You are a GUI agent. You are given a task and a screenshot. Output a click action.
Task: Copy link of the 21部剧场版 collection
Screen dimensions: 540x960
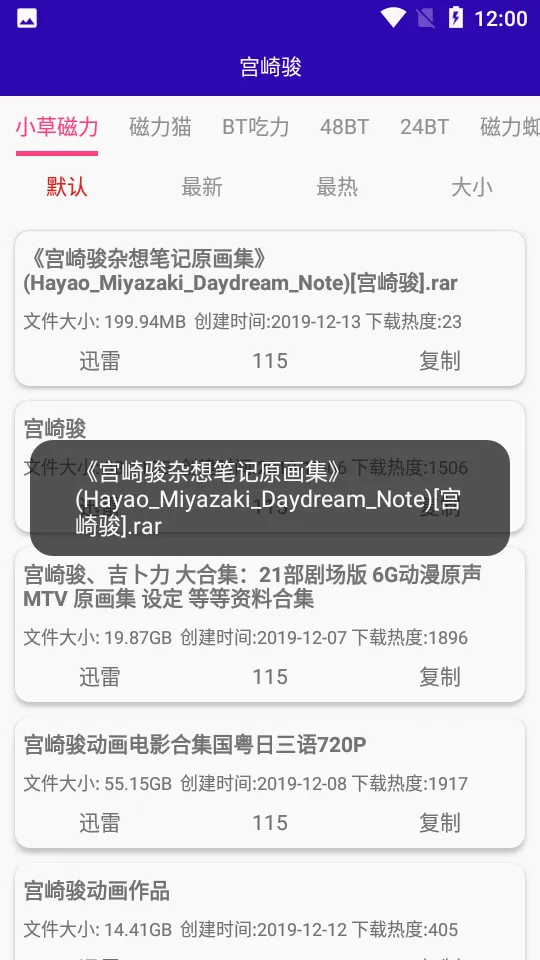point(440,677)
